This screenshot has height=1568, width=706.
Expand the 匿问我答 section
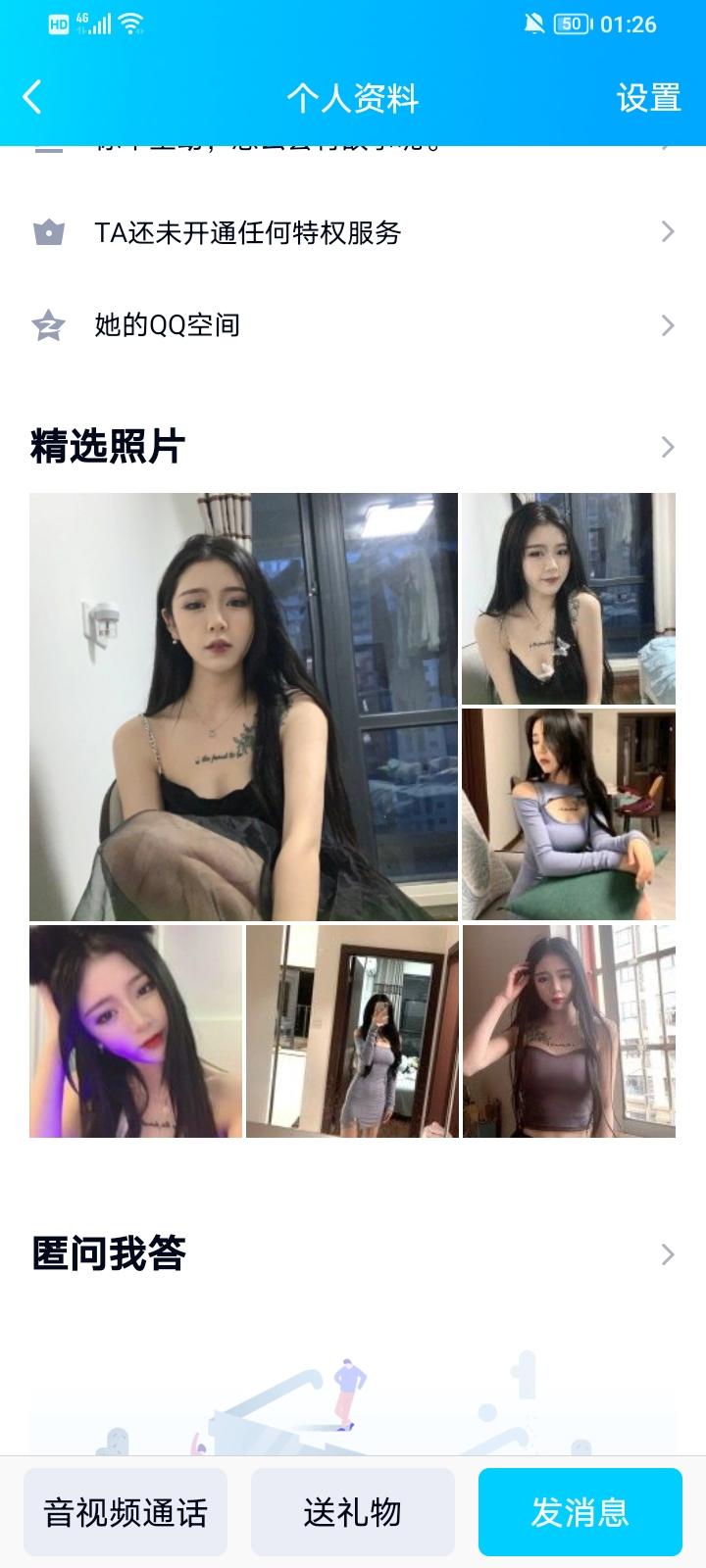[671, 1254]
